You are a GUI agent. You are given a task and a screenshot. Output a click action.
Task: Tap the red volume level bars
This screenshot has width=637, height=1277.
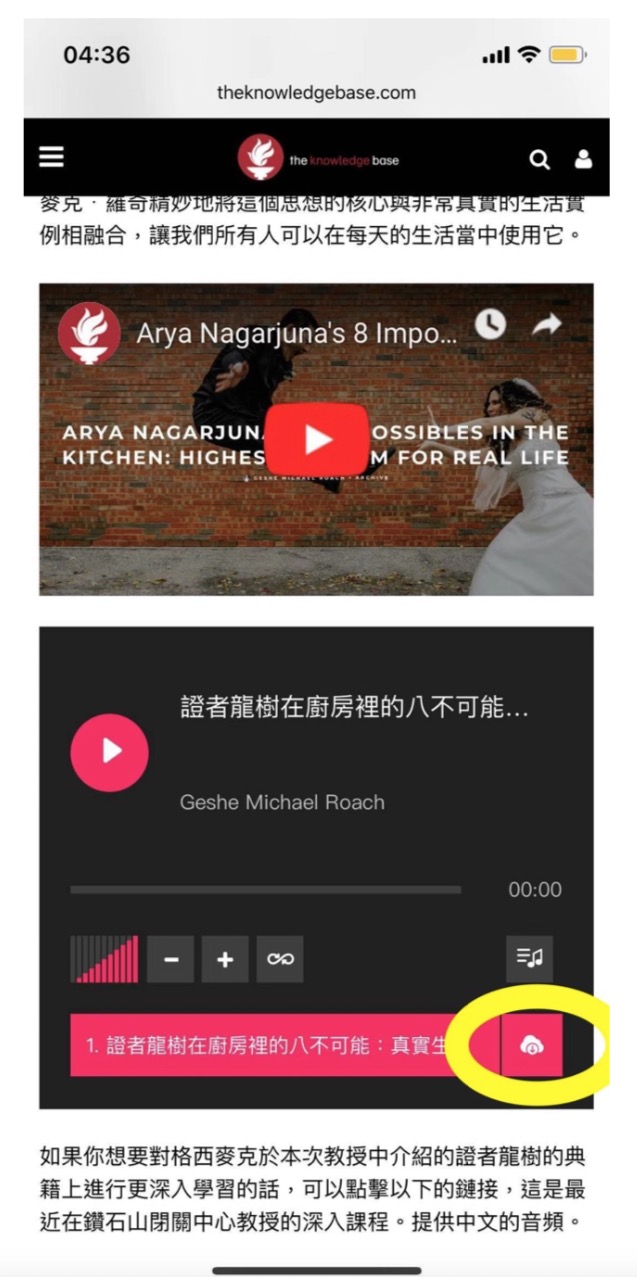click(105, 960)
